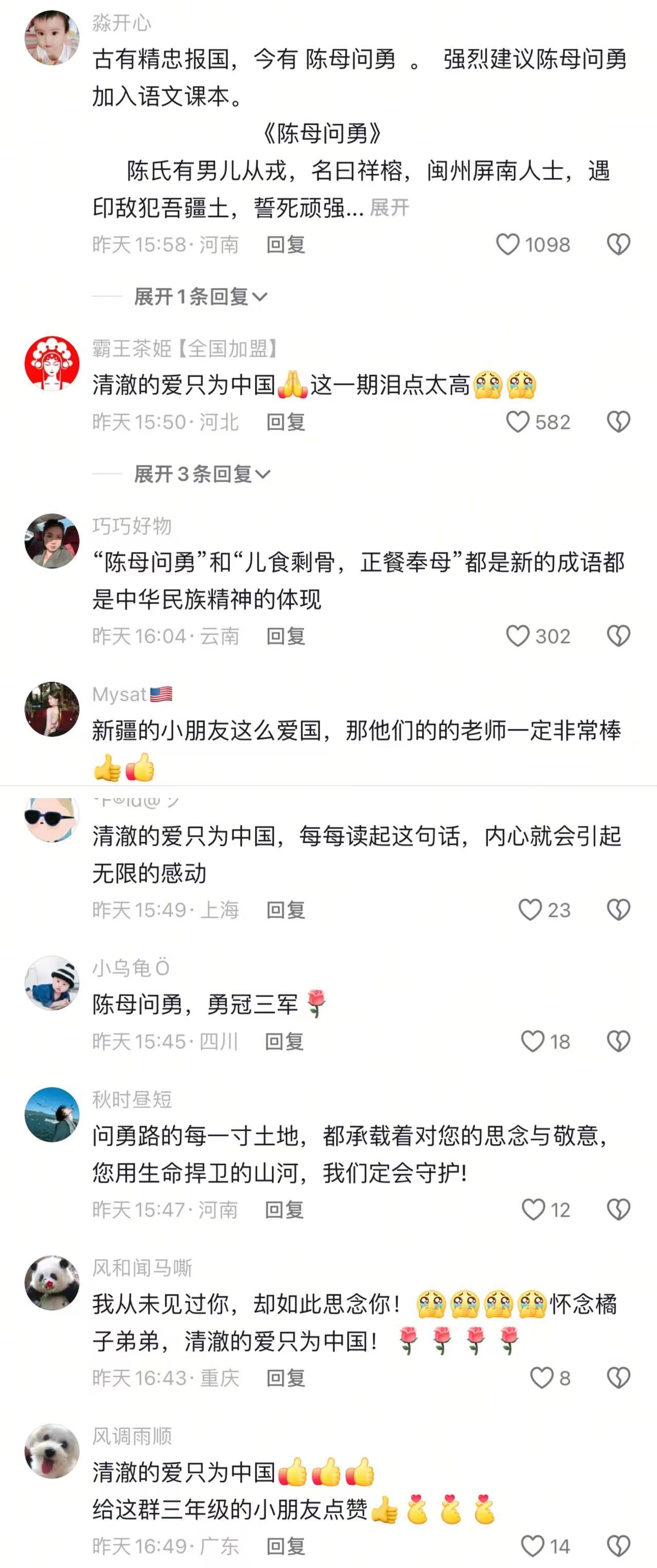Reply to 巧巧好物's comment

285,636
